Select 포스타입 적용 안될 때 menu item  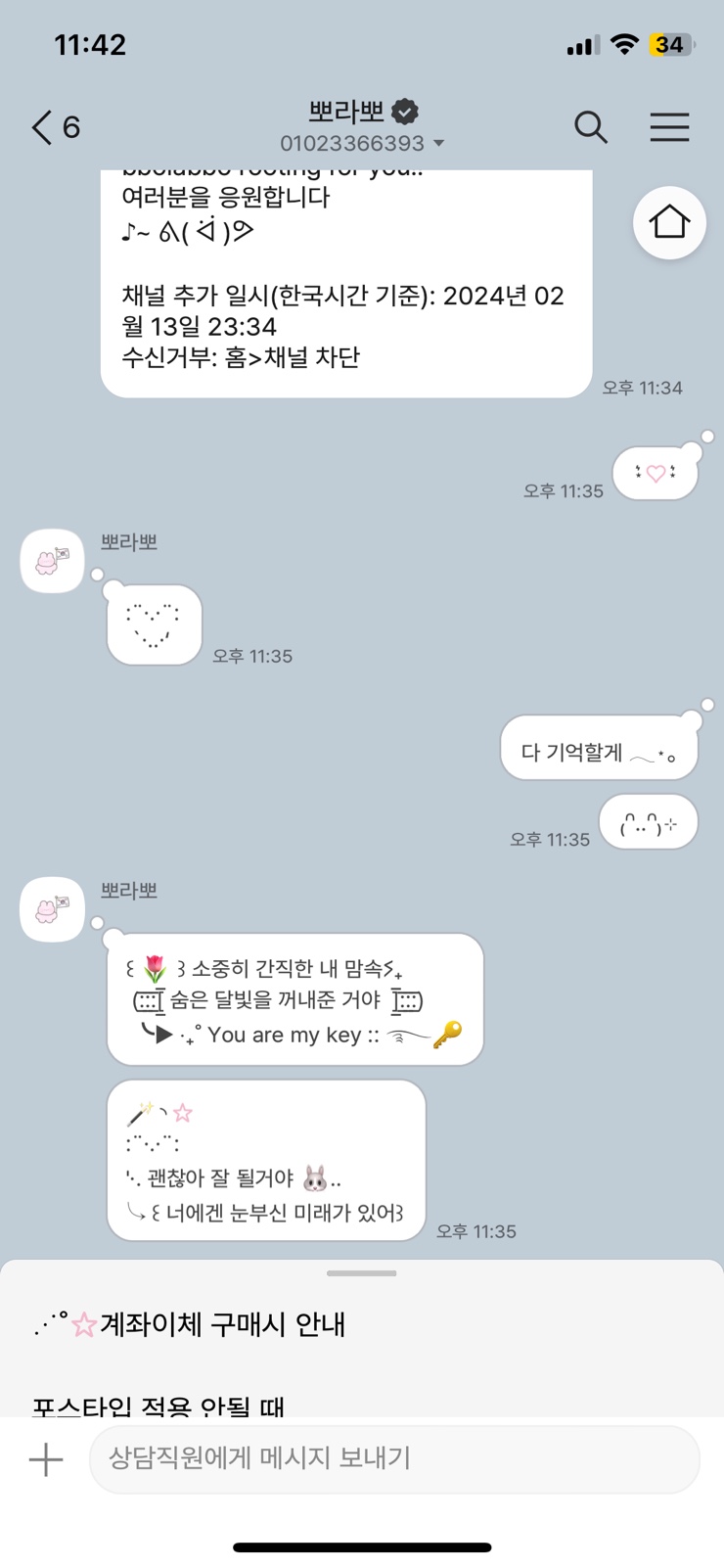click(158, 1406)
